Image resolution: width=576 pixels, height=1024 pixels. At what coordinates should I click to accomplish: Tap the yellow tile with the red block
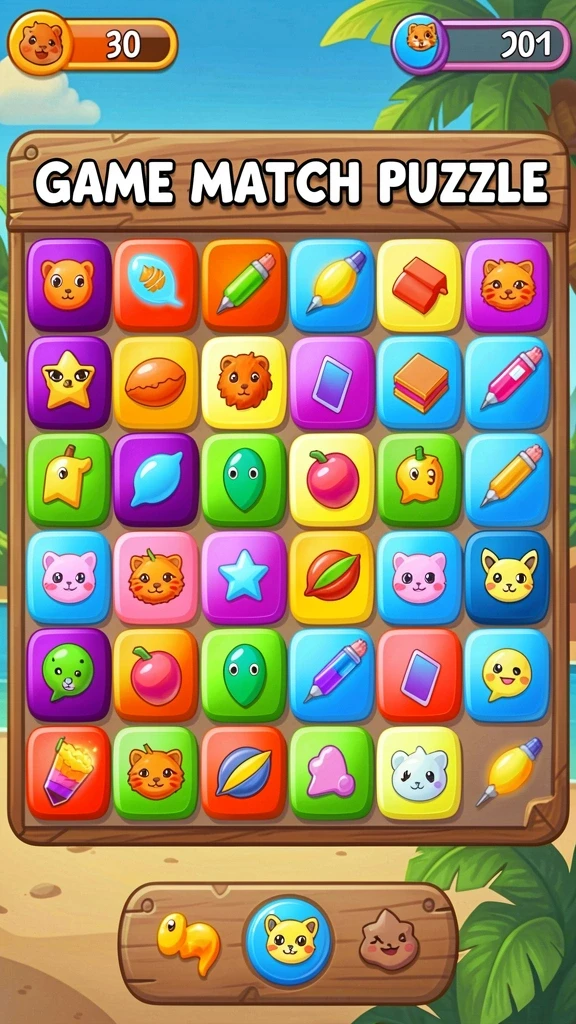[419, 285]
